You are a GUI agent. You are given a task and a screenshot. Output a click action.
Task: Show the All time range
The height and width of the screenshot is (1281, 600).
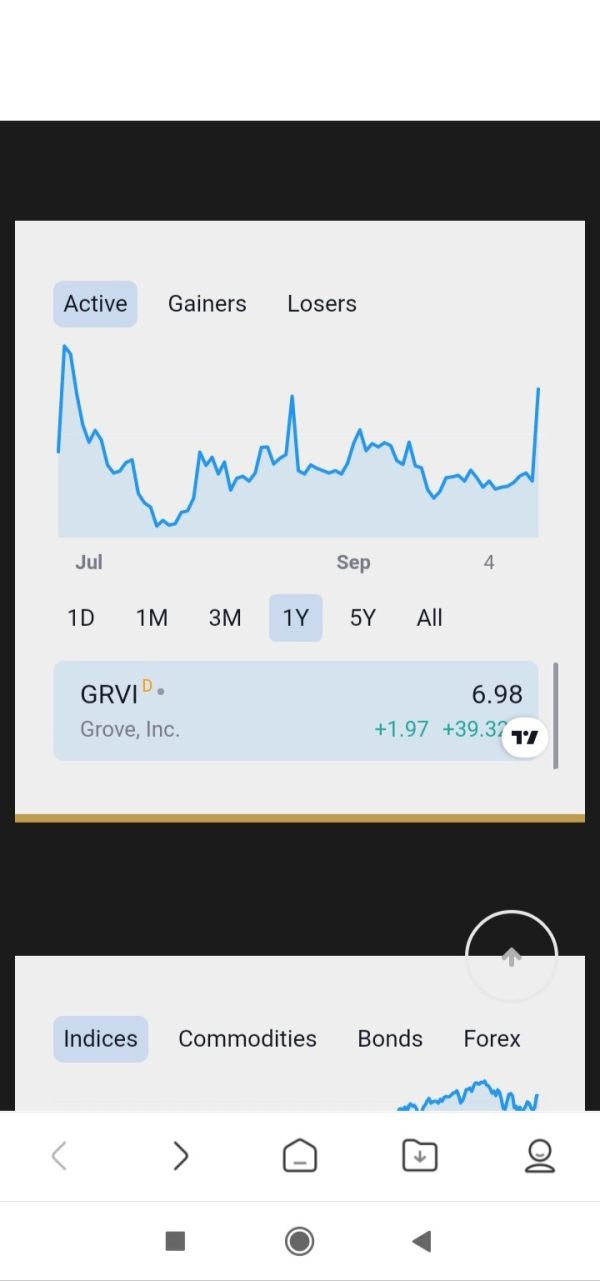(x=430, y=618)
